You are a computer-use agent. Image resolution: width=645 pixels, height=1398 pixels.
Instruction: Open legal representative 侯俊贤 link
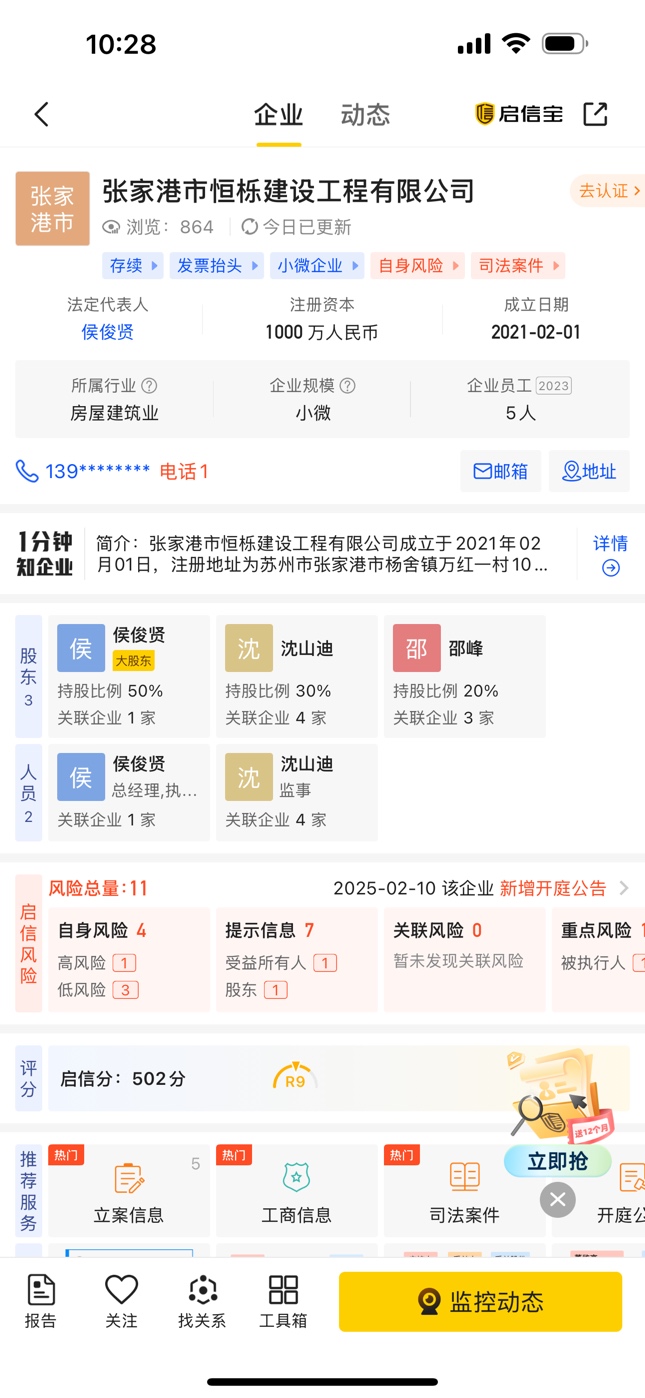pos(108,332)
